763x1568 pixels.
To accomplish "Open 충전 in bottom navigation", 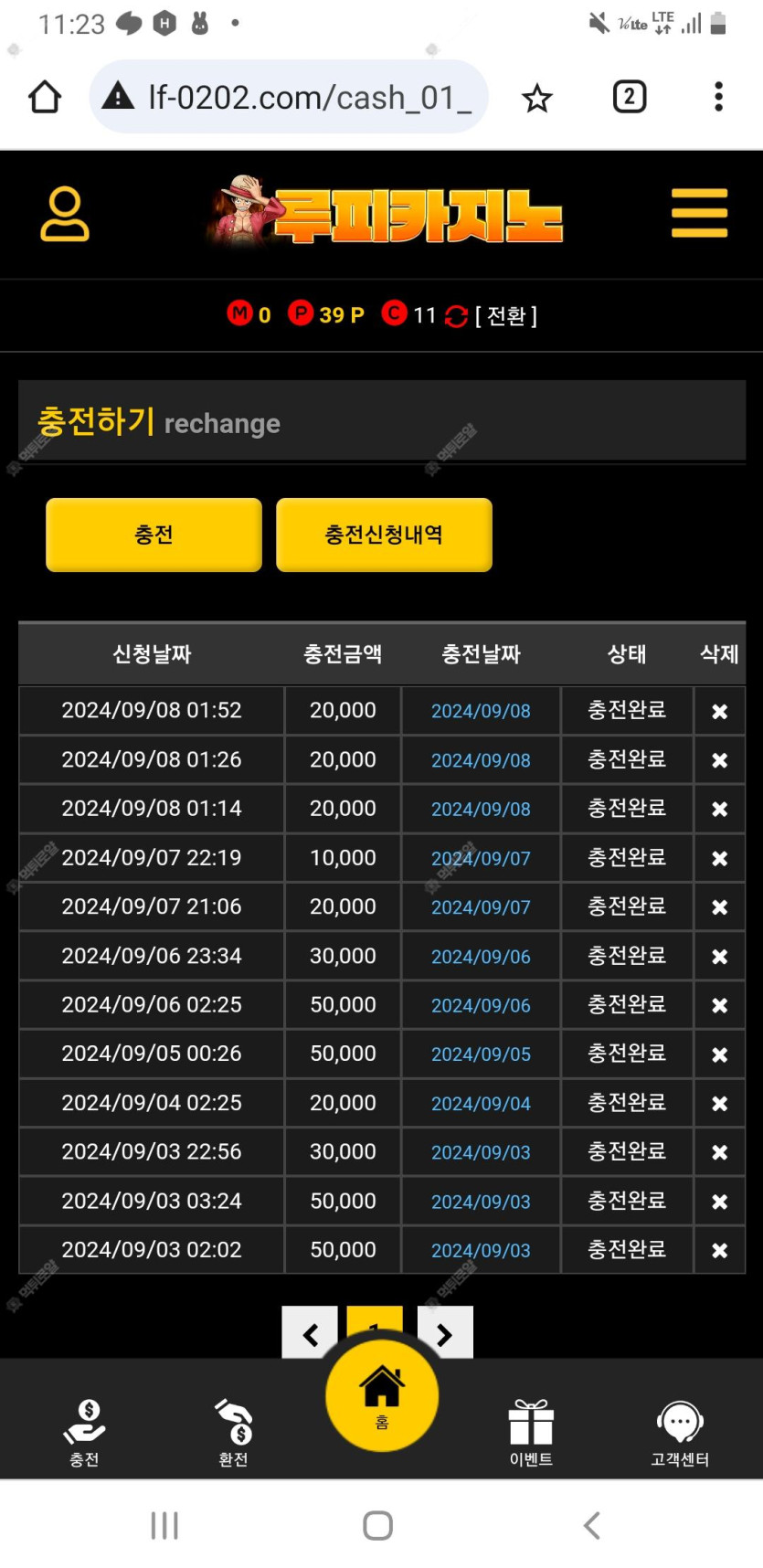I will point(84,1433).
